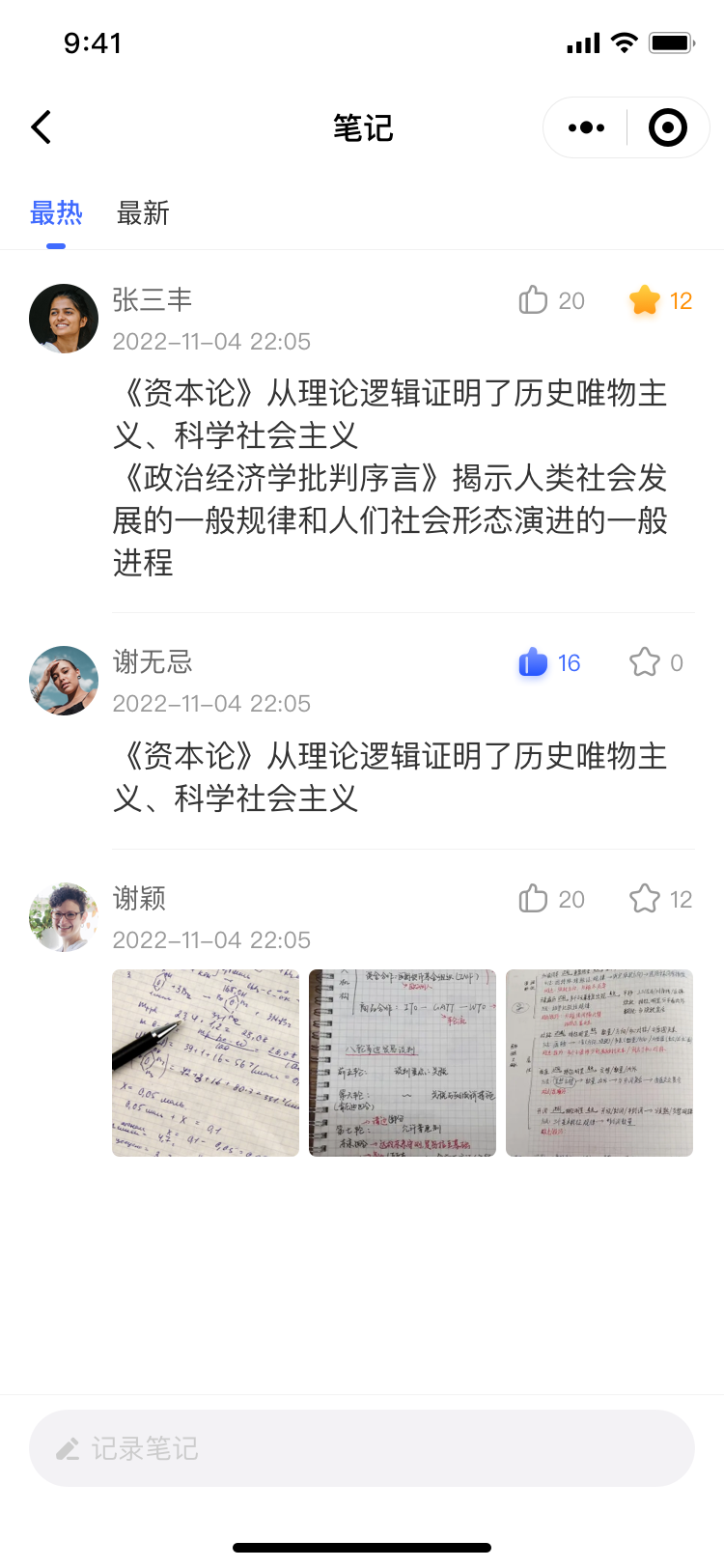The image size is (724, 1568).
Task: Unfavorite 张三丰's note via the star
Action: click(644, 300)
